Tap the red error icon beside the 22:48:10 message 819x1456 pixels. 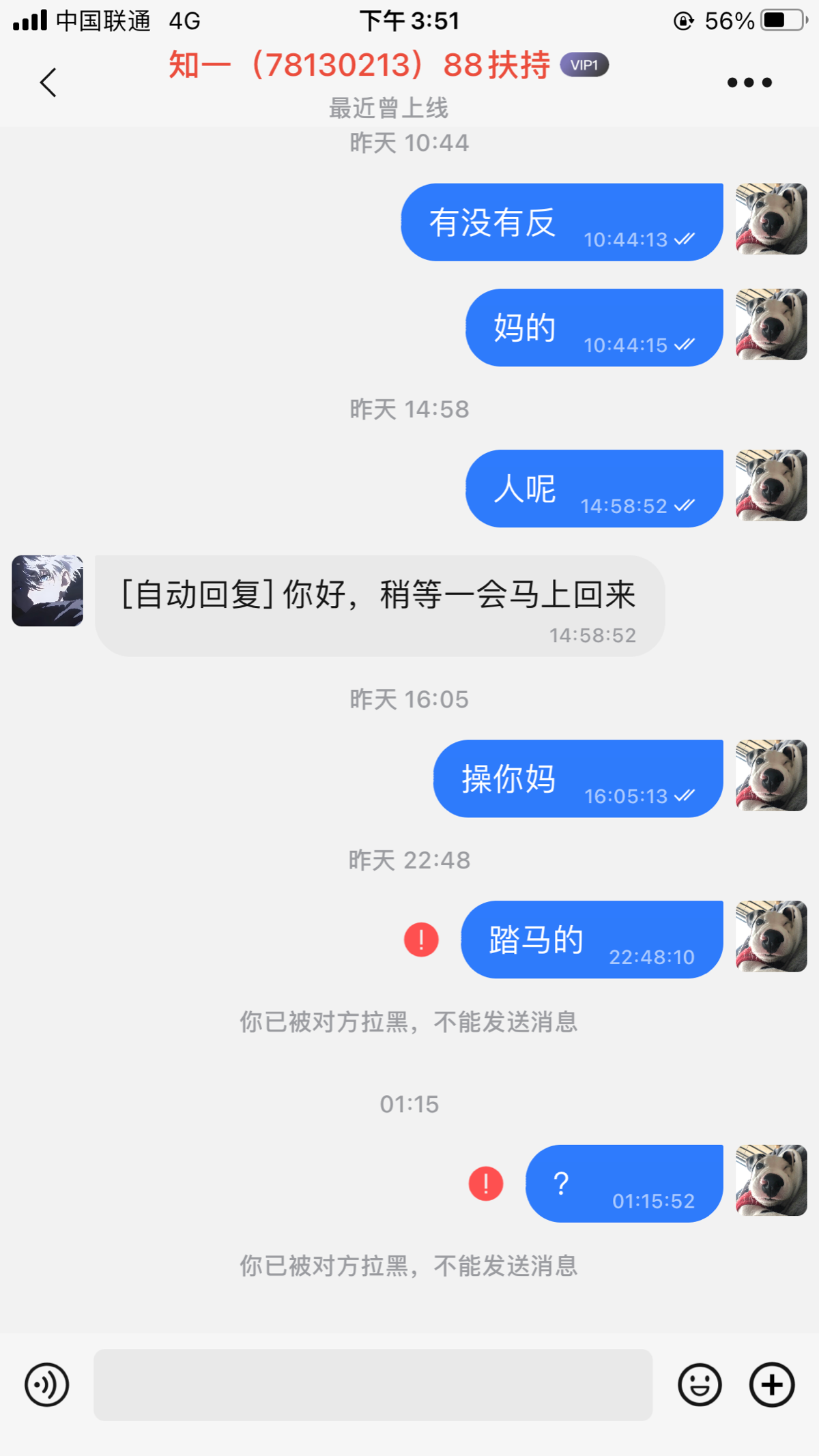[x=421, y=940]
